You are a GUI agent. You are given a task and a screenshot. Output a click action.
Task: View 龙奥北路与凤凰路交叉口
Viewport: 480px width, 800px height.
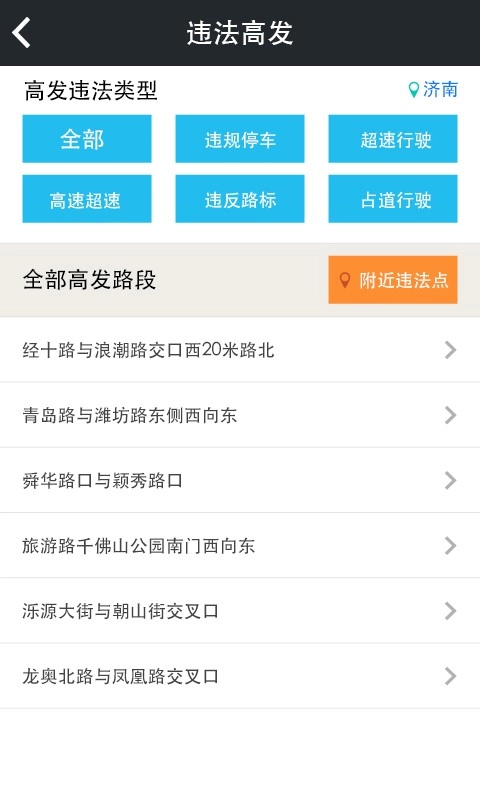point(240,677)
